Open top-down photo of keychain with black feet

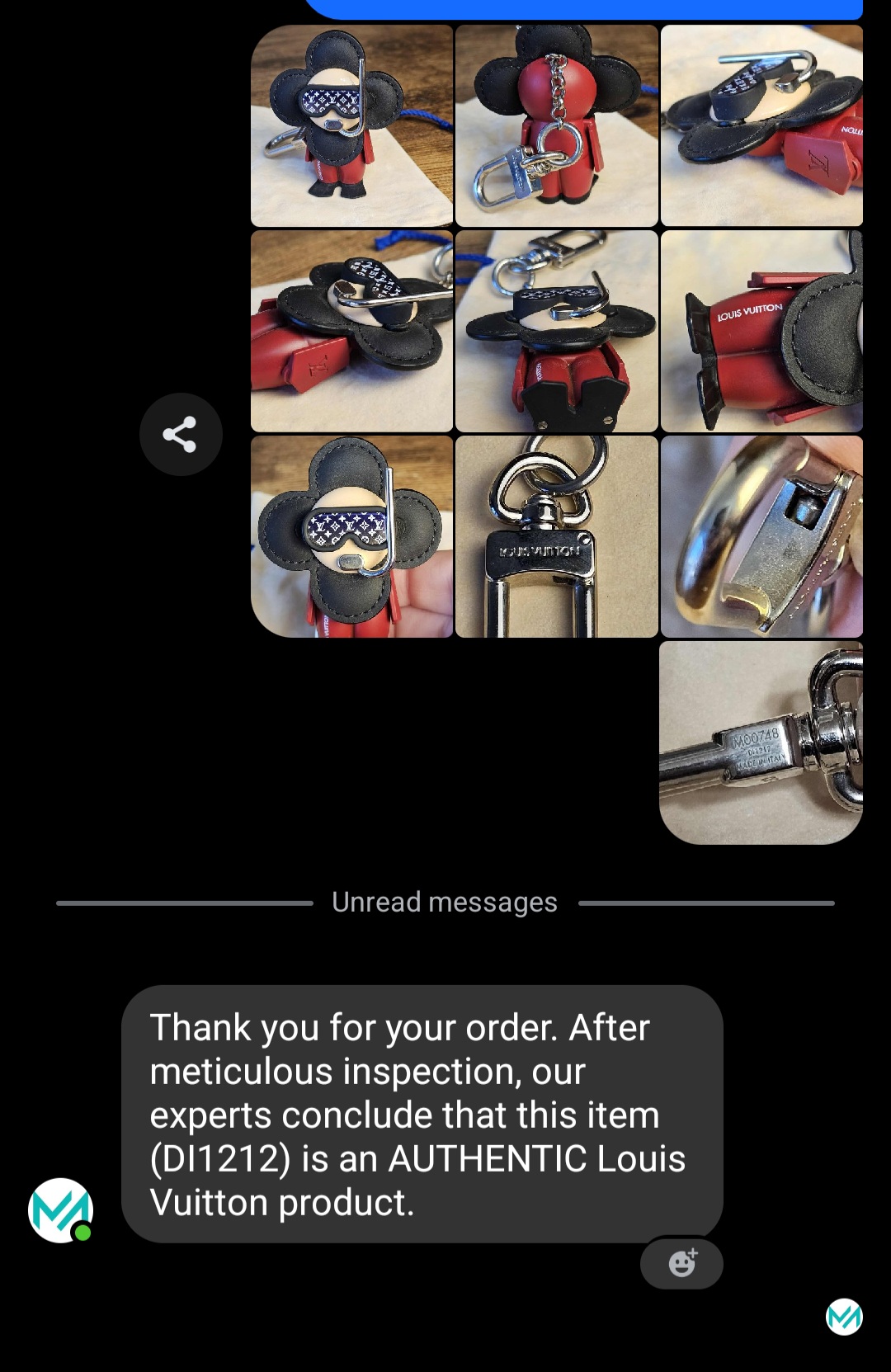[x=557, y=332]
